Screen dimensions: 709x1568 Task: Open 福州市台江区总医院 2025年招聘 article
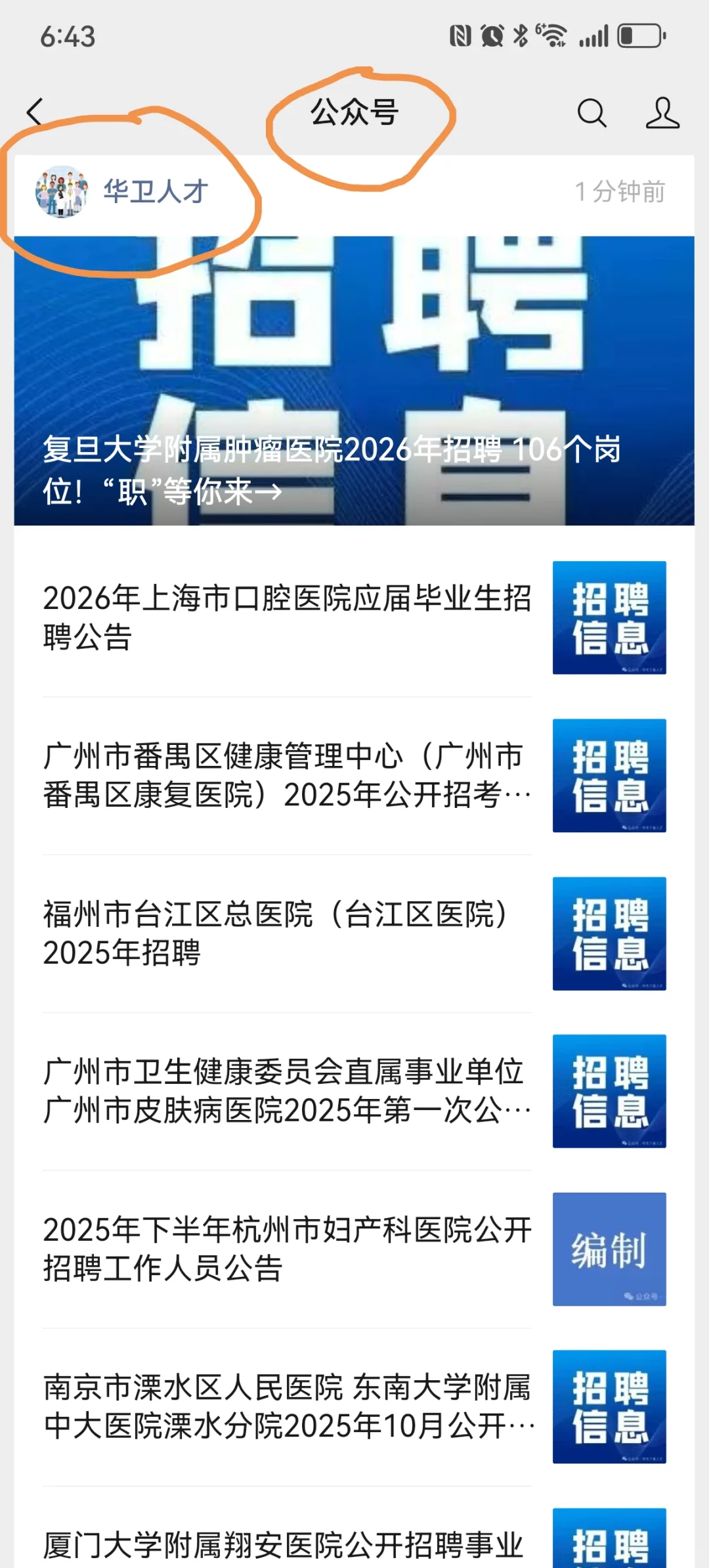coord(287,933)
